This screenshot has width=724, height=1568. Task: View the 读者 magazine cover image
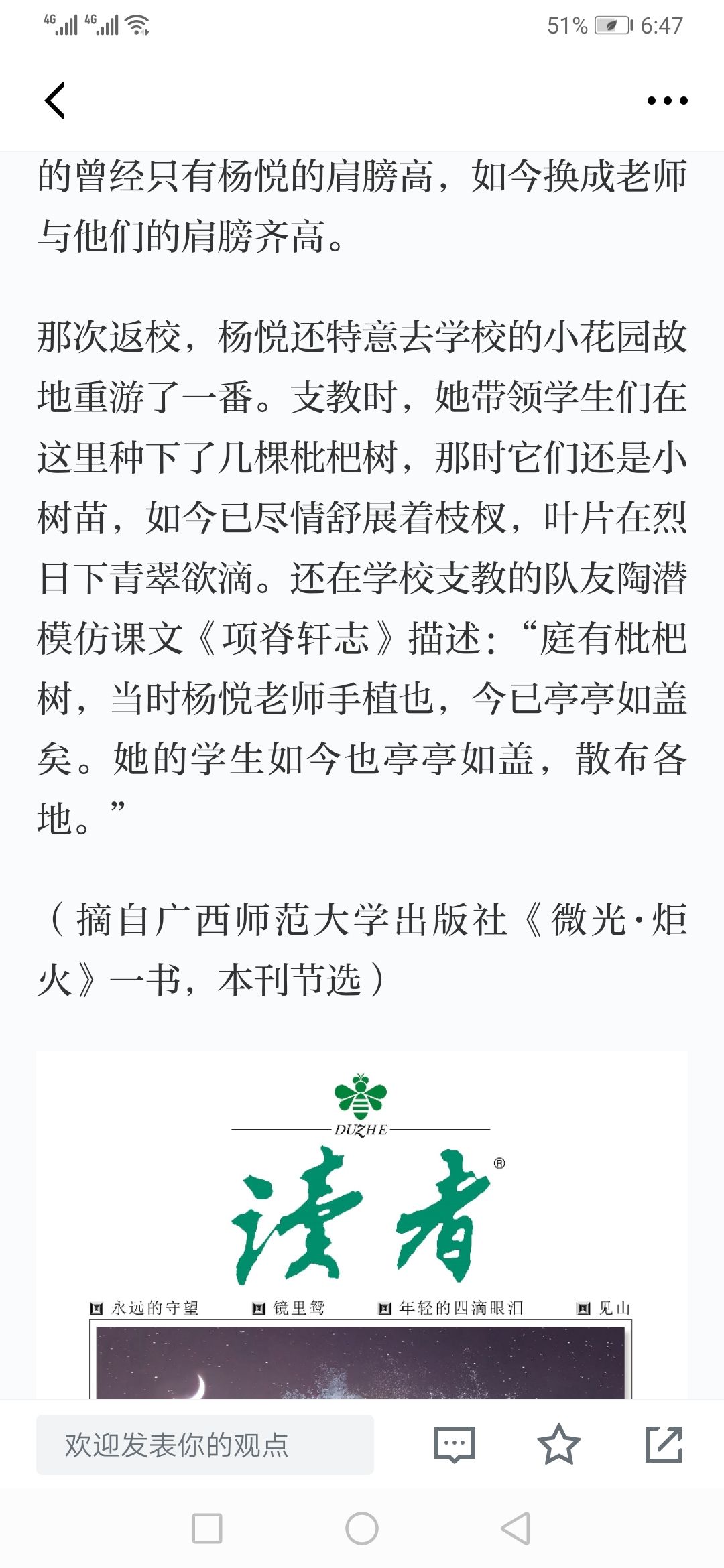pos(362,1226)
